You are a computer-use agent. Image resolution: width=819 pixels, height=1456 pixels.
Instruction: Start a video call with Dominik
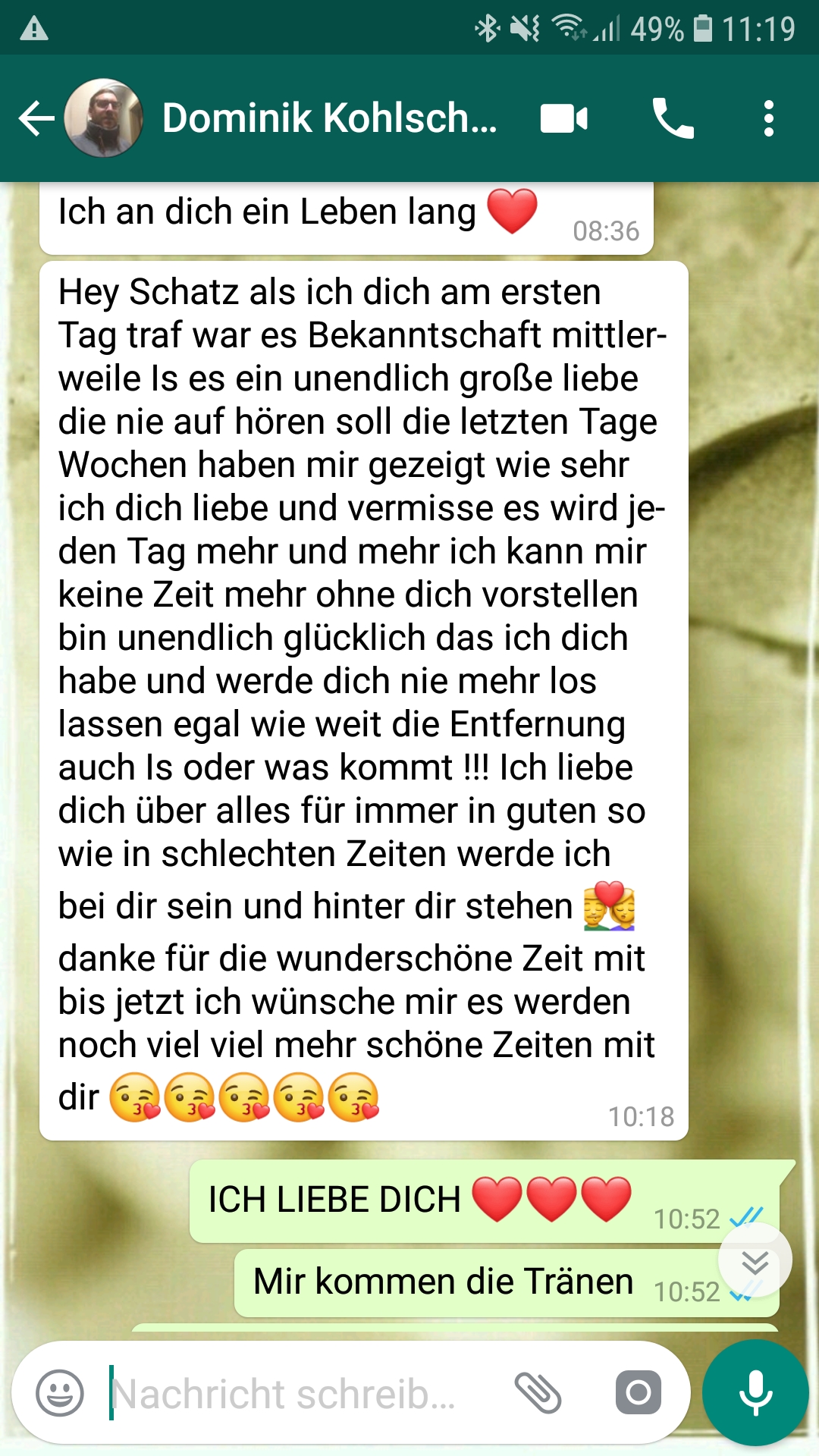pos(564,119)
